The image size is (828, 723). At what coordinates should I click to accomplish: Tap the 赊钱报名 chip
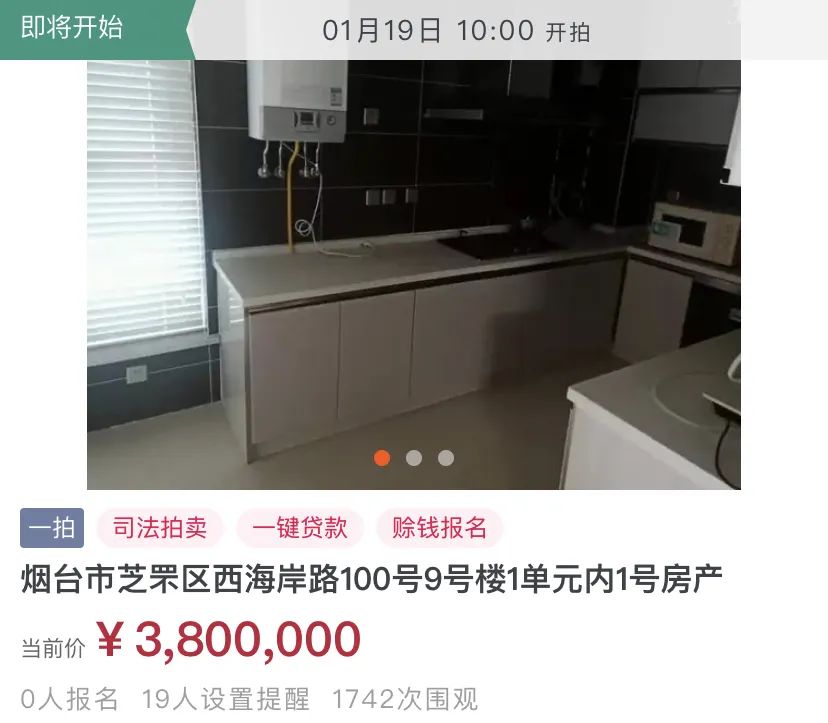(439, 528)
